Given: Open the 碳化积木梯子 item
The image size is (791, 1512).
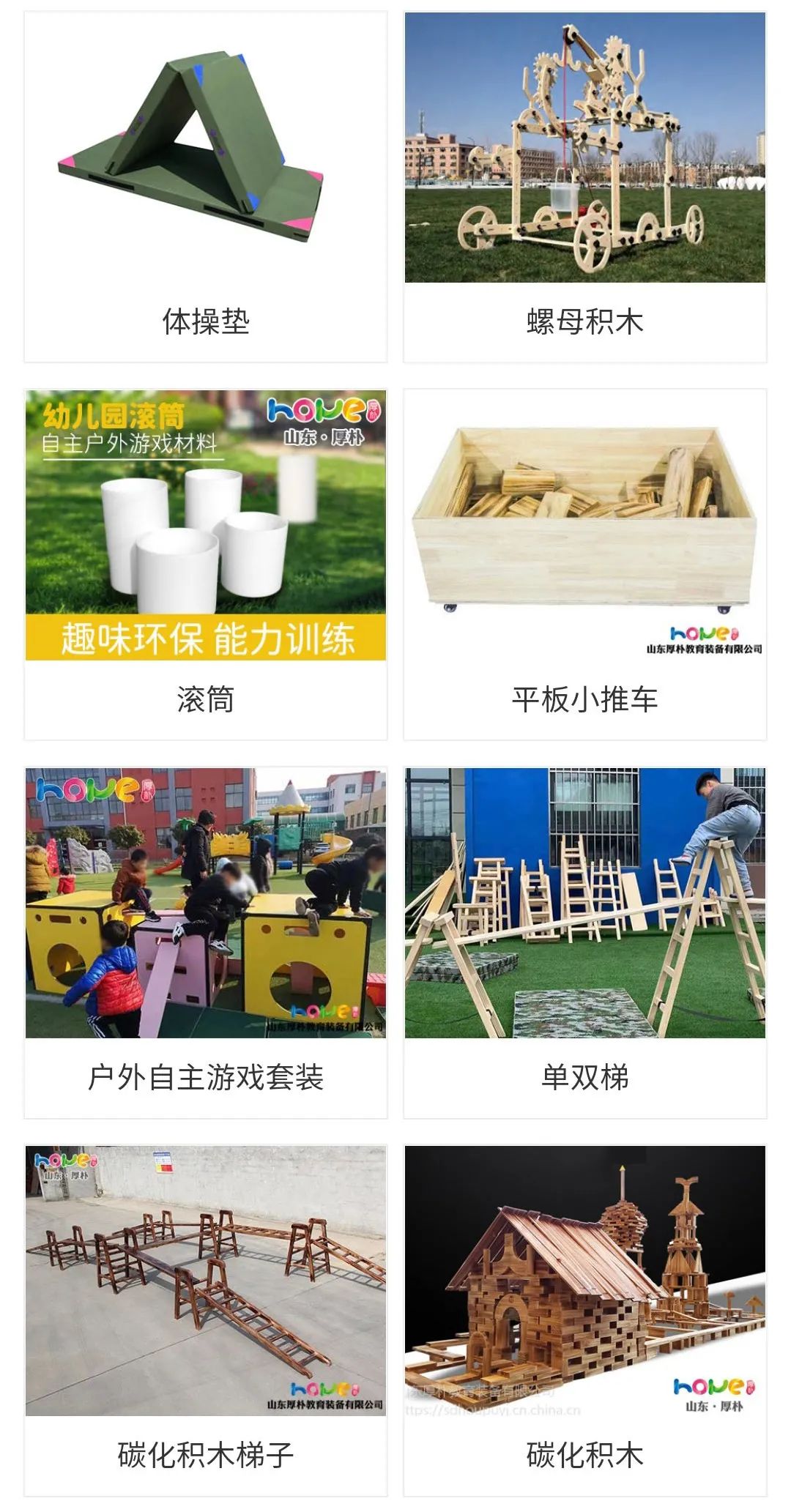Looking at the screenshot, I should [206, 1320].
